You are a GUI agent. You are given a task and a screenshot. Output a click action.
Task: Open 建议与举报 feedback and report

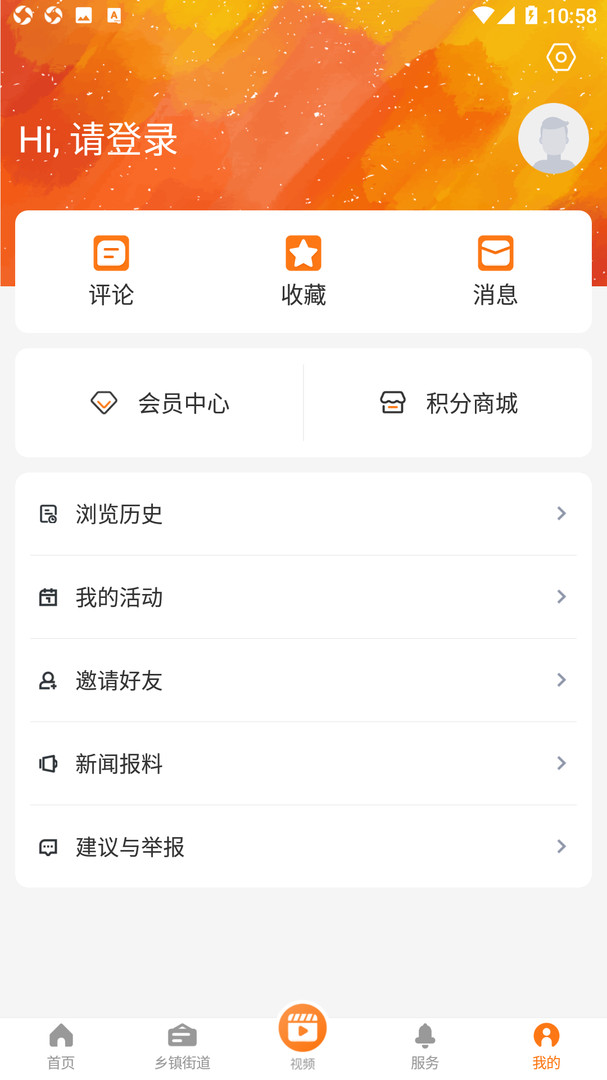[303, 847]
